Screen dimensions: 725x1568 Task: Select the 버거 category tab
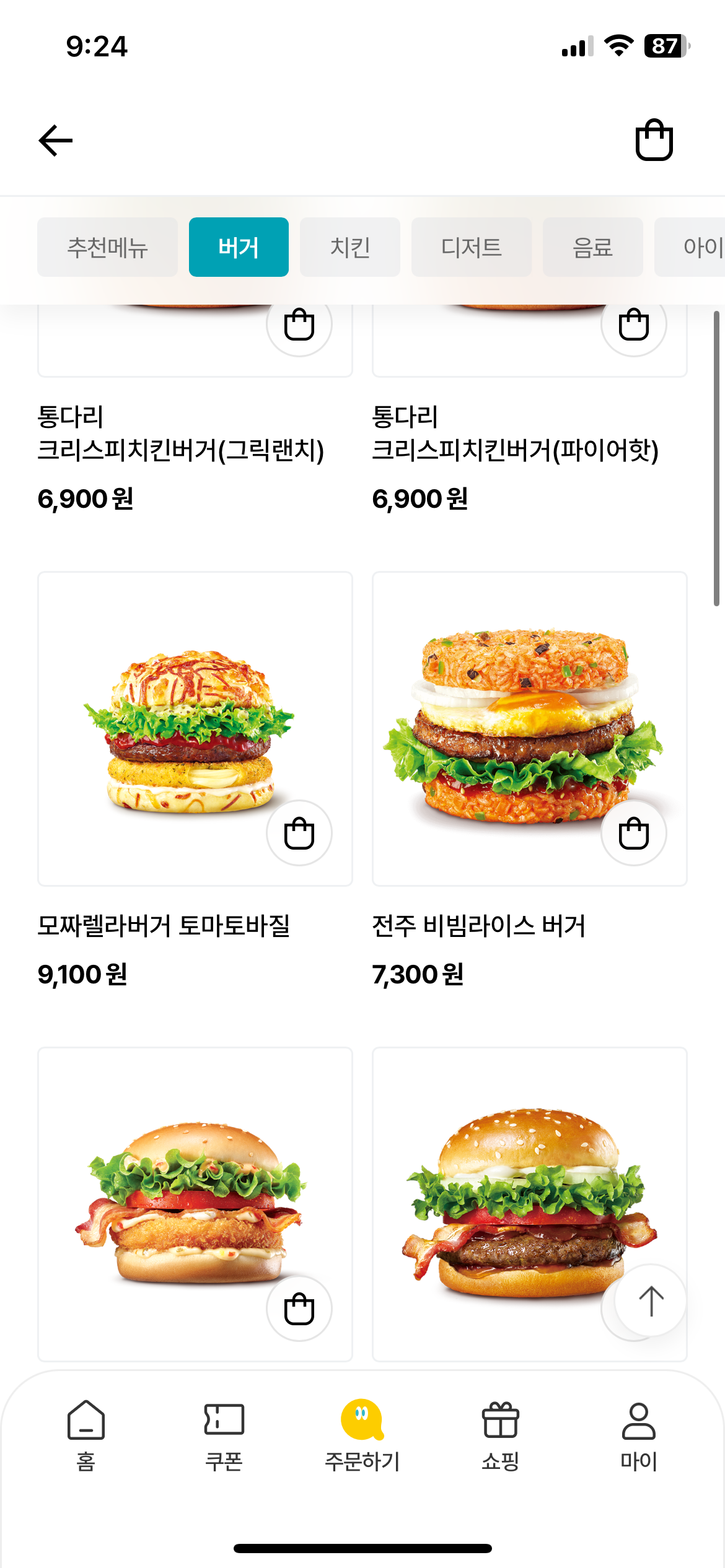pyautogui.click(x=239, y=247)
